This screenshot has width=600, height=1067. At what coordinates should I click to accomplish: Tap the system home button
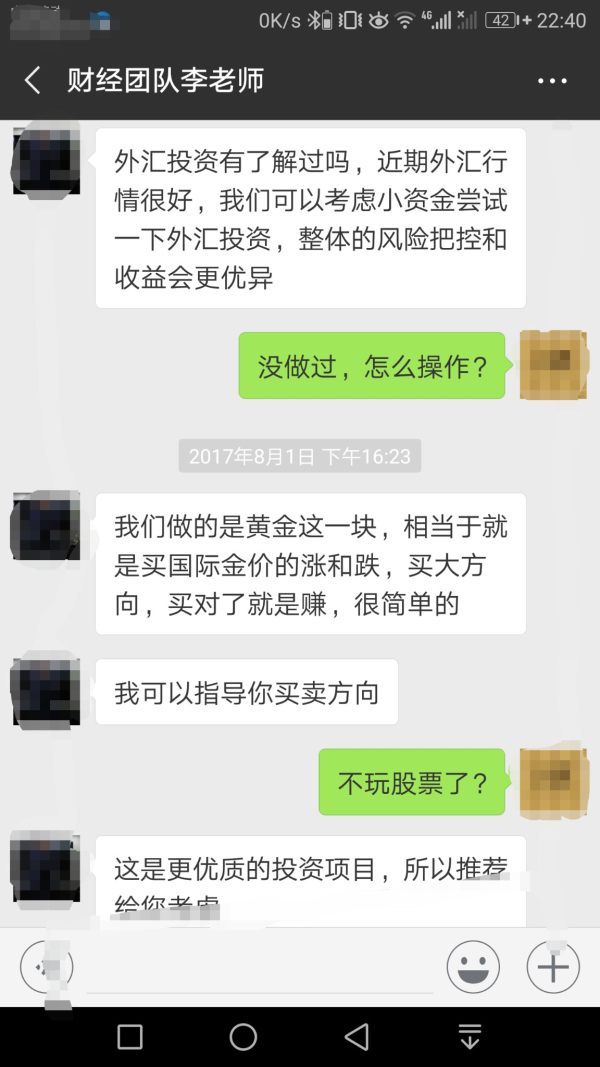click(x=243, y=1037)
